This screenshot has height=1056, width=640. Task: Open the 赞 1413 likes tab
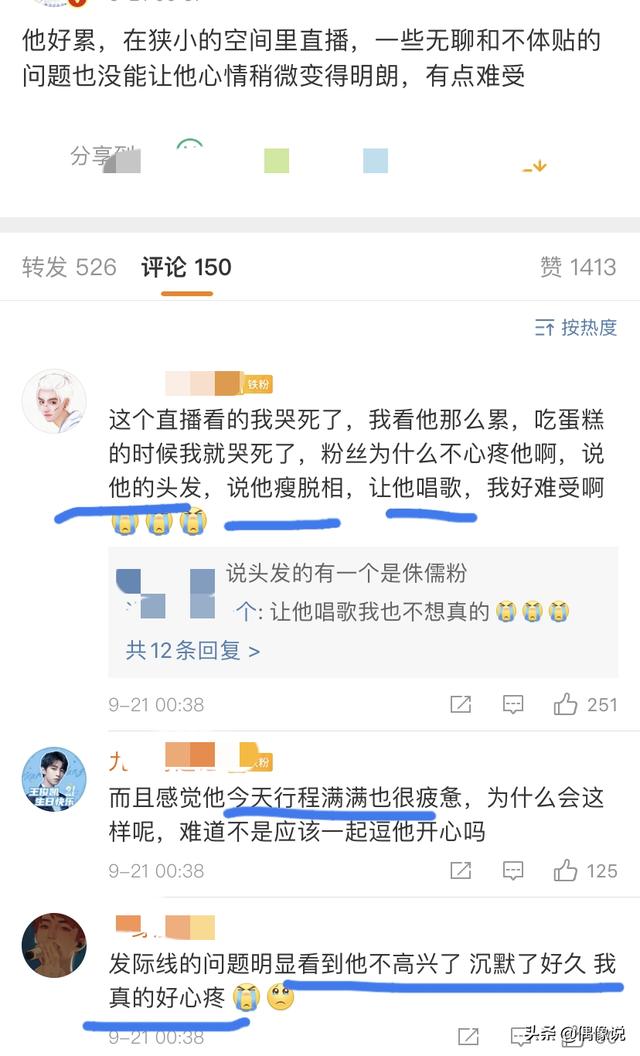[x=578, y=267]
